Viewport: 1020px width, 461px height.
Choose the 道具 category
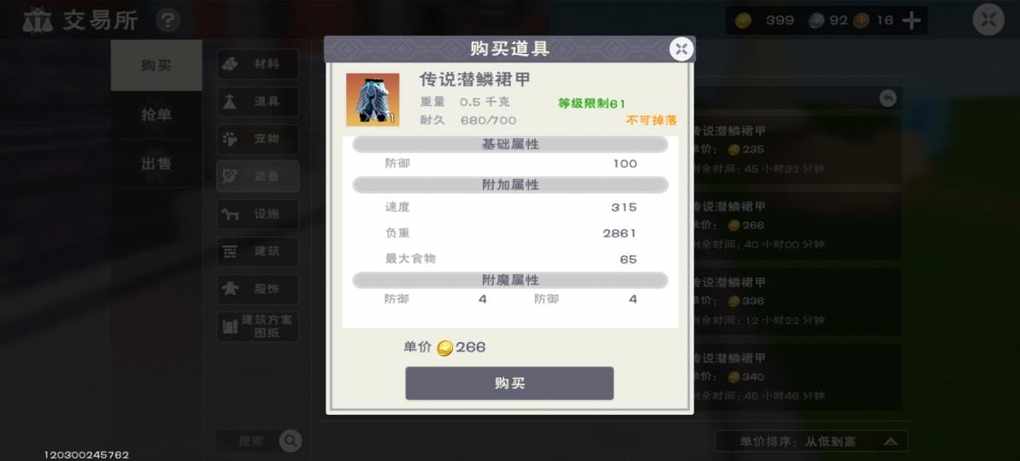click(x=257, y=101)
